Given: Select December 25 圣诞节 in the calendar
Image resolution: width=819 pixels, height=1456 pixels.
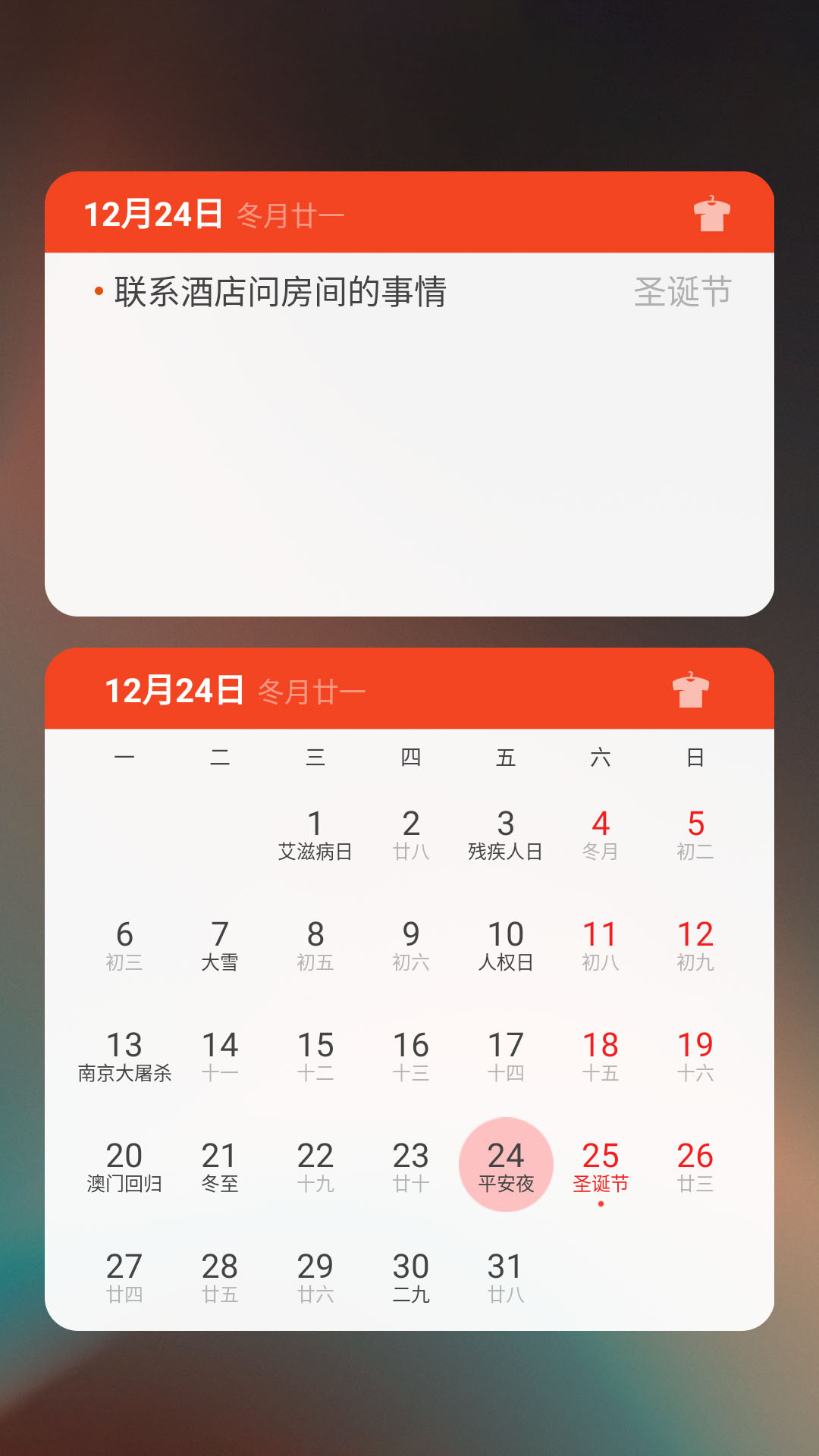Looking at the screenshot, I should (601, 1166).
